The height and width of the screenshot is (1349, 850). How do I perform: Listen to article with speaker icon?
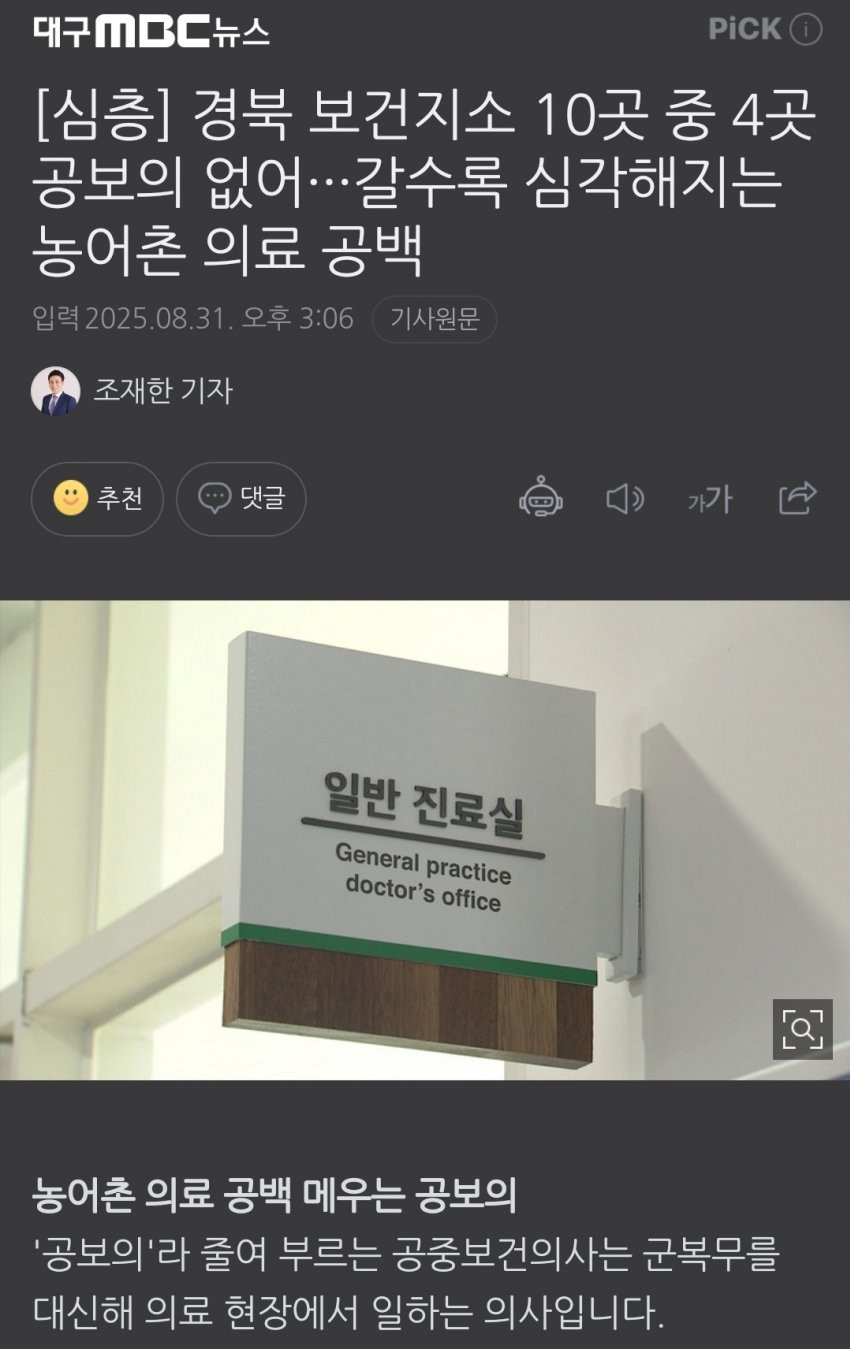click(625, 498)
